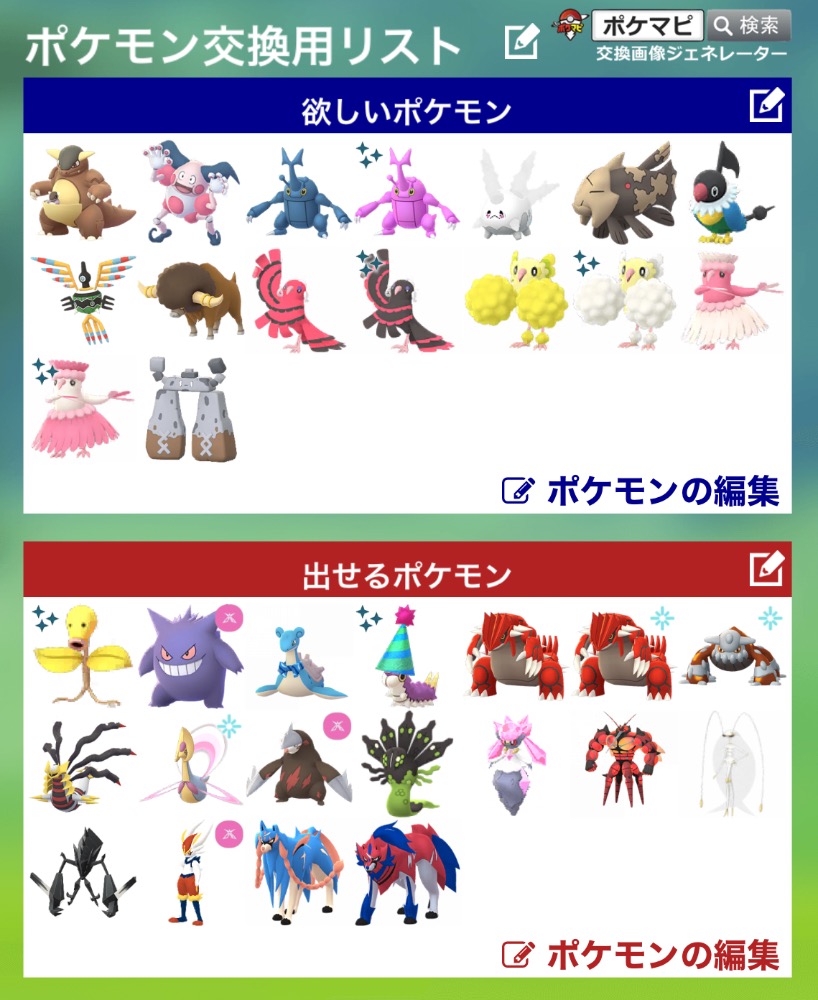Open ポケモンの編集 for the tradeable Pokémon list
This screenshot has height=1000, width=818.
[641, 953]
